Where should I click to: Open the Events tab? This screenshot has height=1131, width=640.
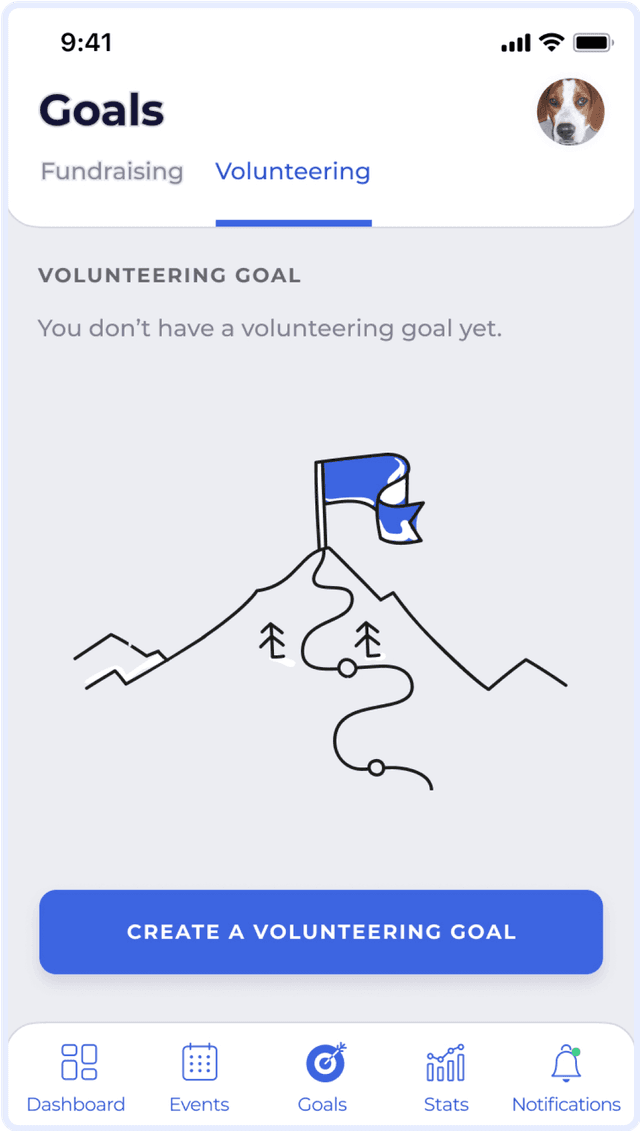(x=199, y=1077)
